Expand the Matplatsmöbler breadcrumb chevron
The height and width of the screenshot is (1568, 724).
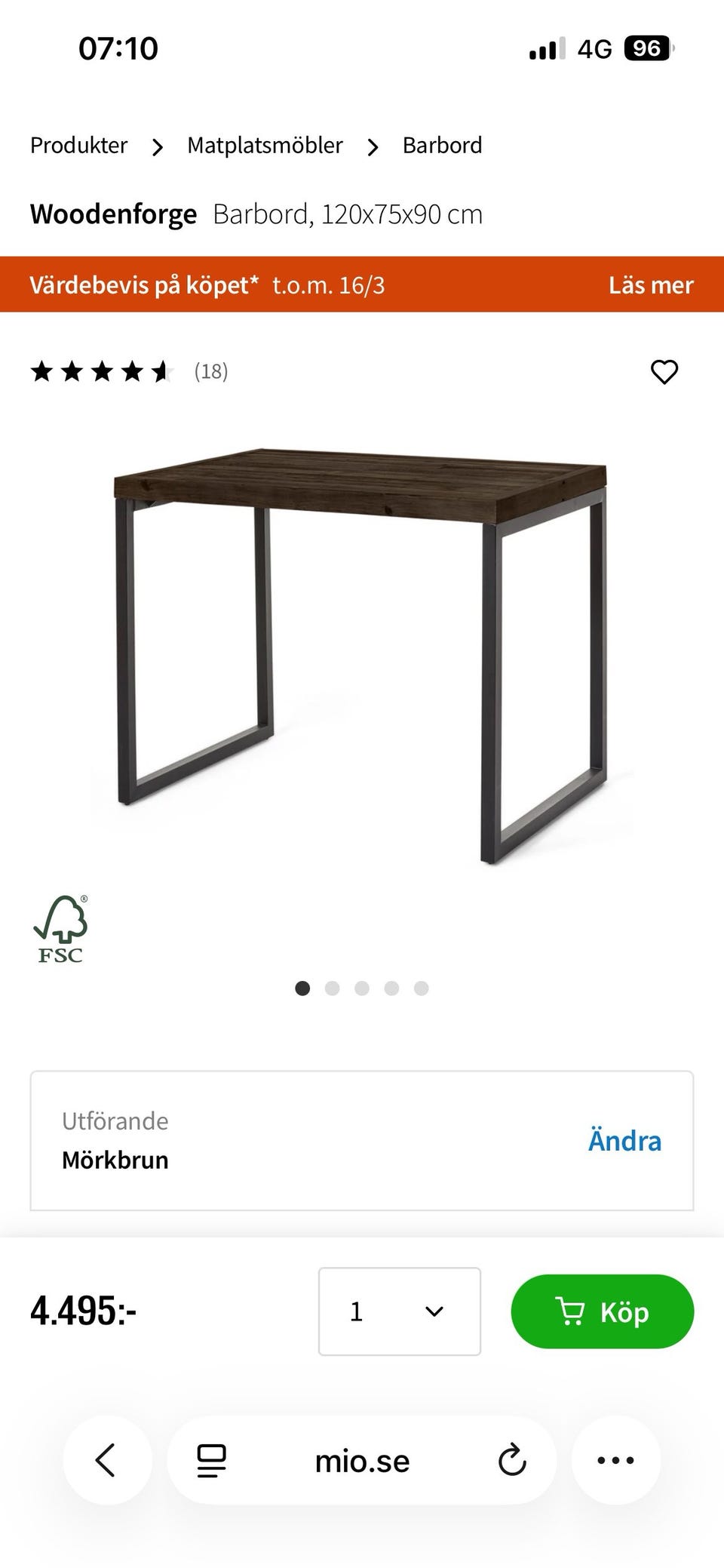pos(374,146)
